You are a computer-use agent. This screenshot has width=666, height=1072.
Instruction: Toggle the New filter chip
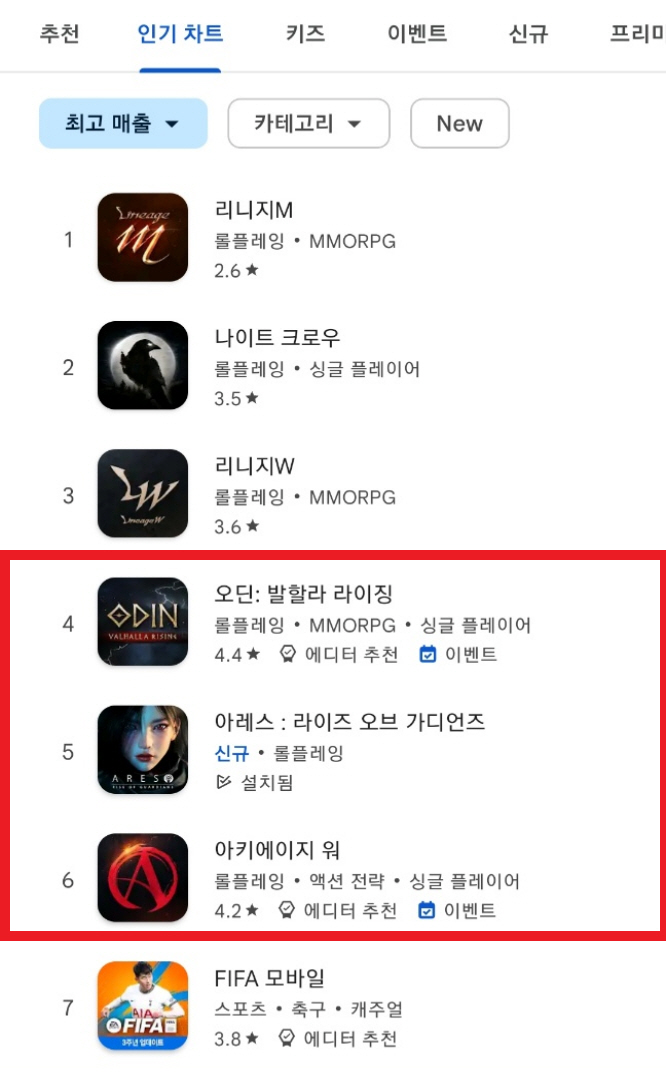coord(459,124)
